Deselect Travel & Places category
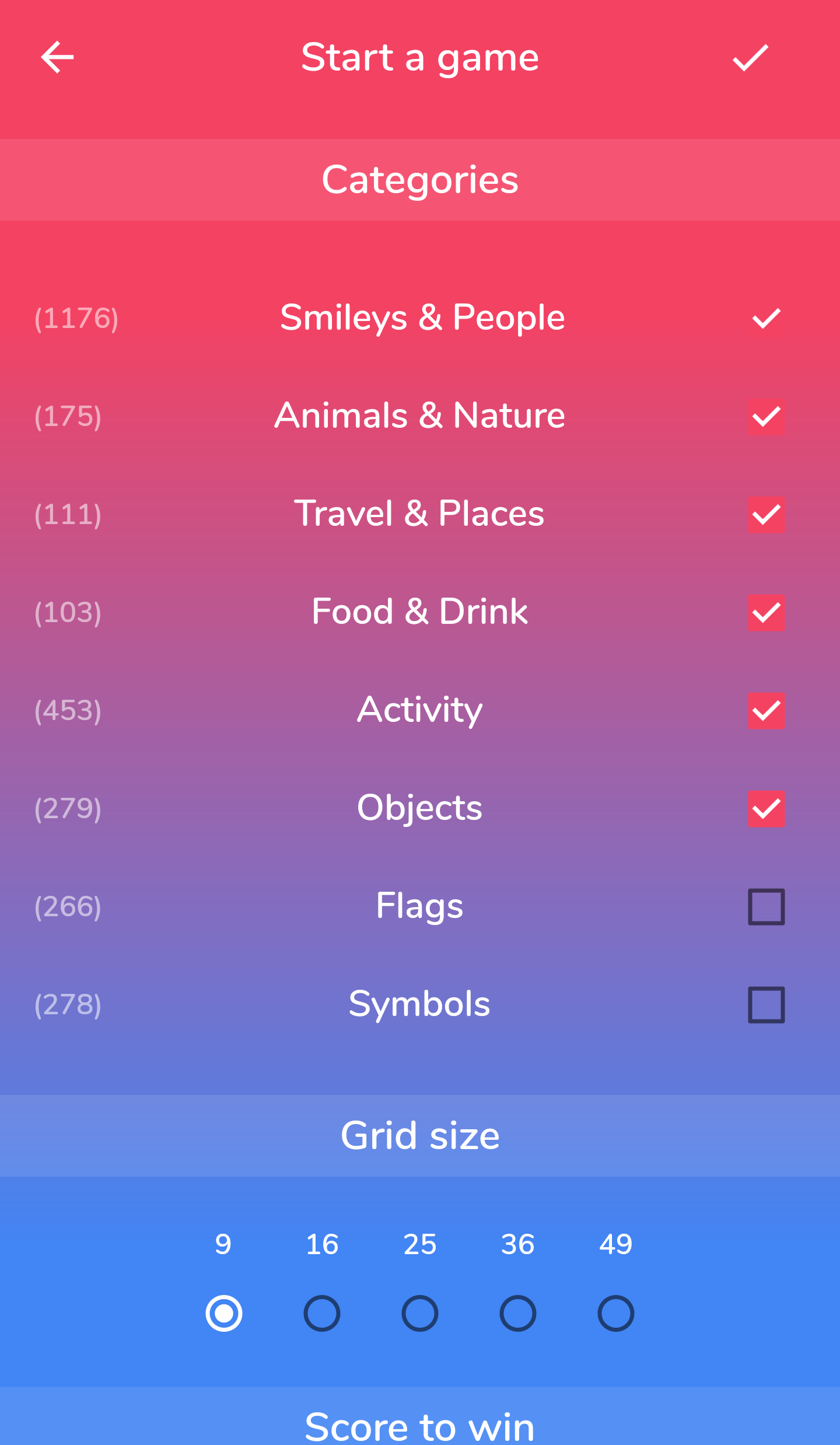 766,515
